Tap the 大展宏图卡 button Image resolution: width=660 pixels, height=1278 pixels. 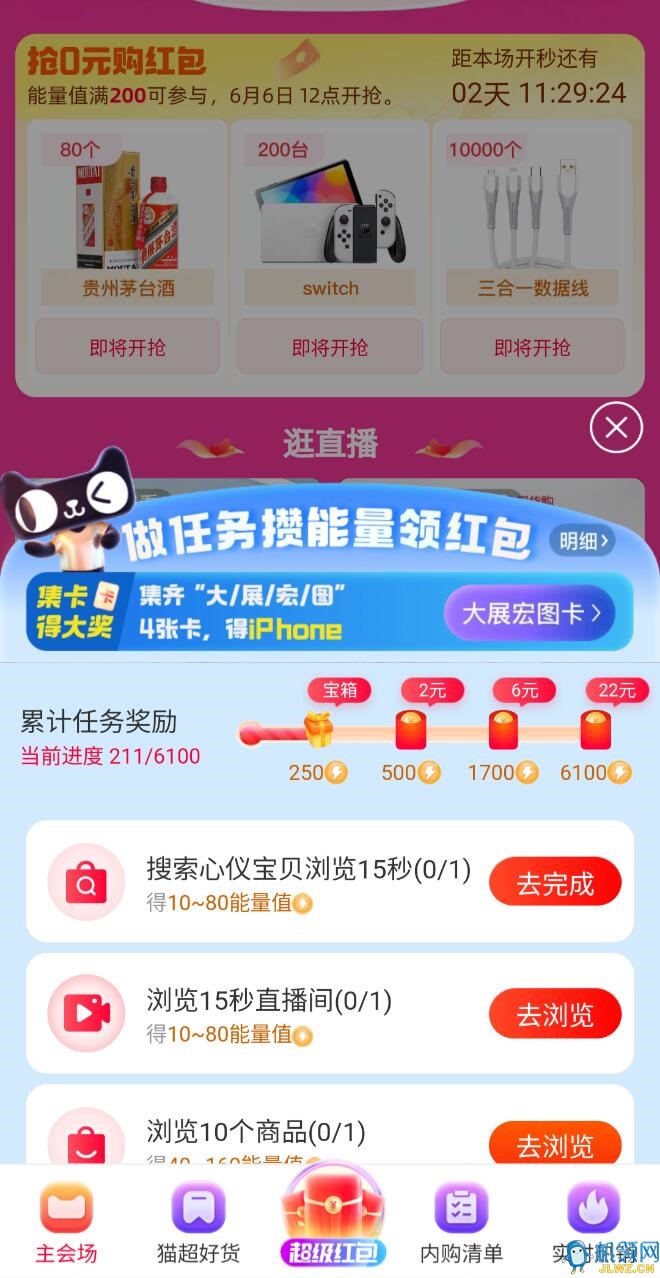pos(530,613)
